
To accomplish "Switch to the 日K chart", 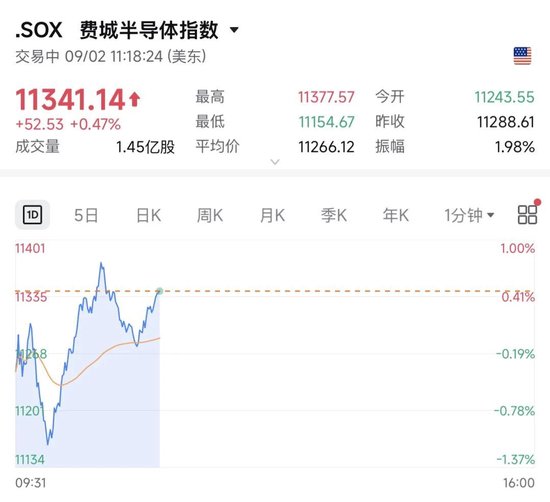I will click(149, 215).
